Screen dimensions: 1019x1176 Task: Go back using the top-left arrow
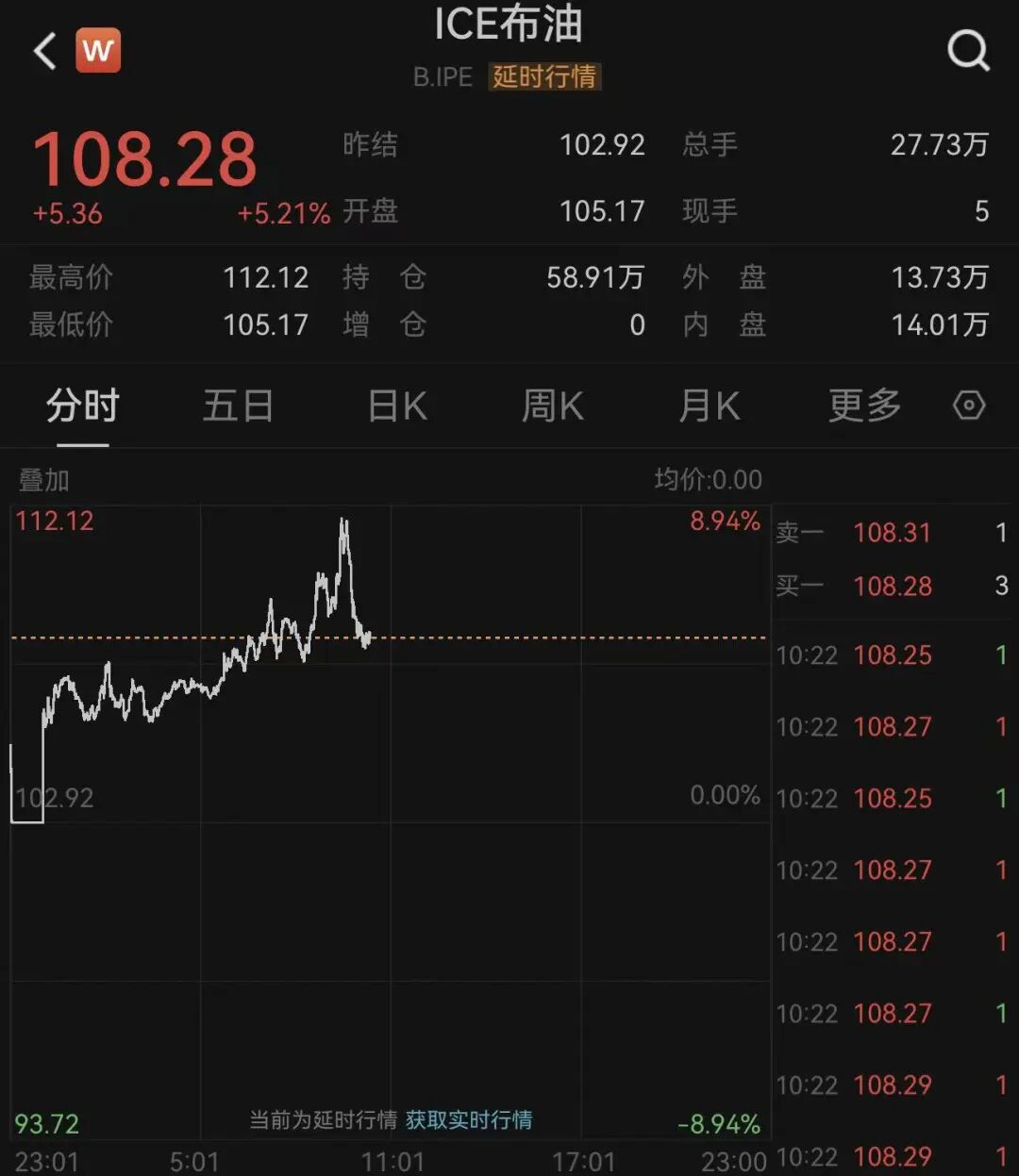tap(44, 51)
